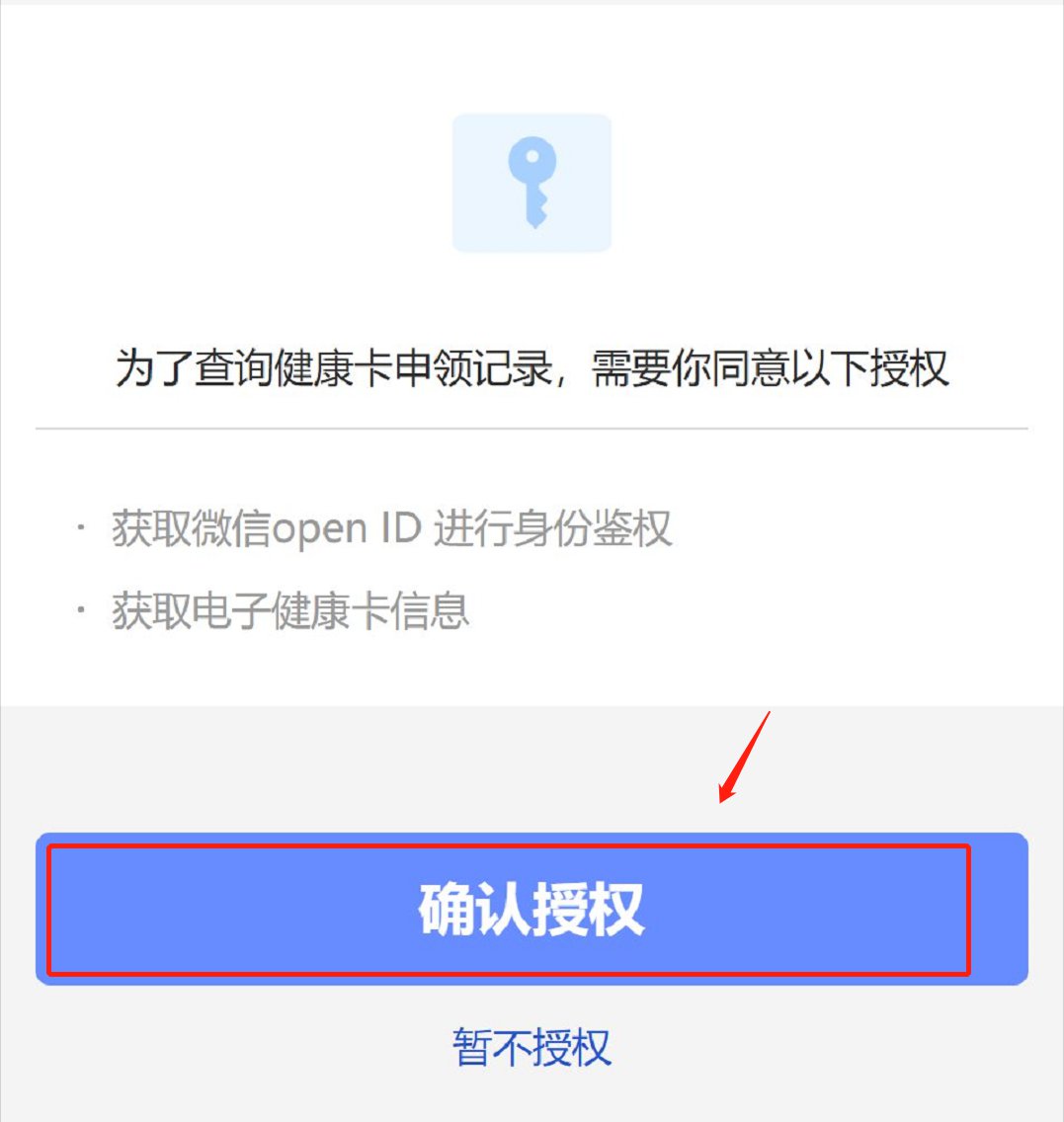Tap the 确认授权 button
The image size is (1064, 1122).
click(532, 909)
